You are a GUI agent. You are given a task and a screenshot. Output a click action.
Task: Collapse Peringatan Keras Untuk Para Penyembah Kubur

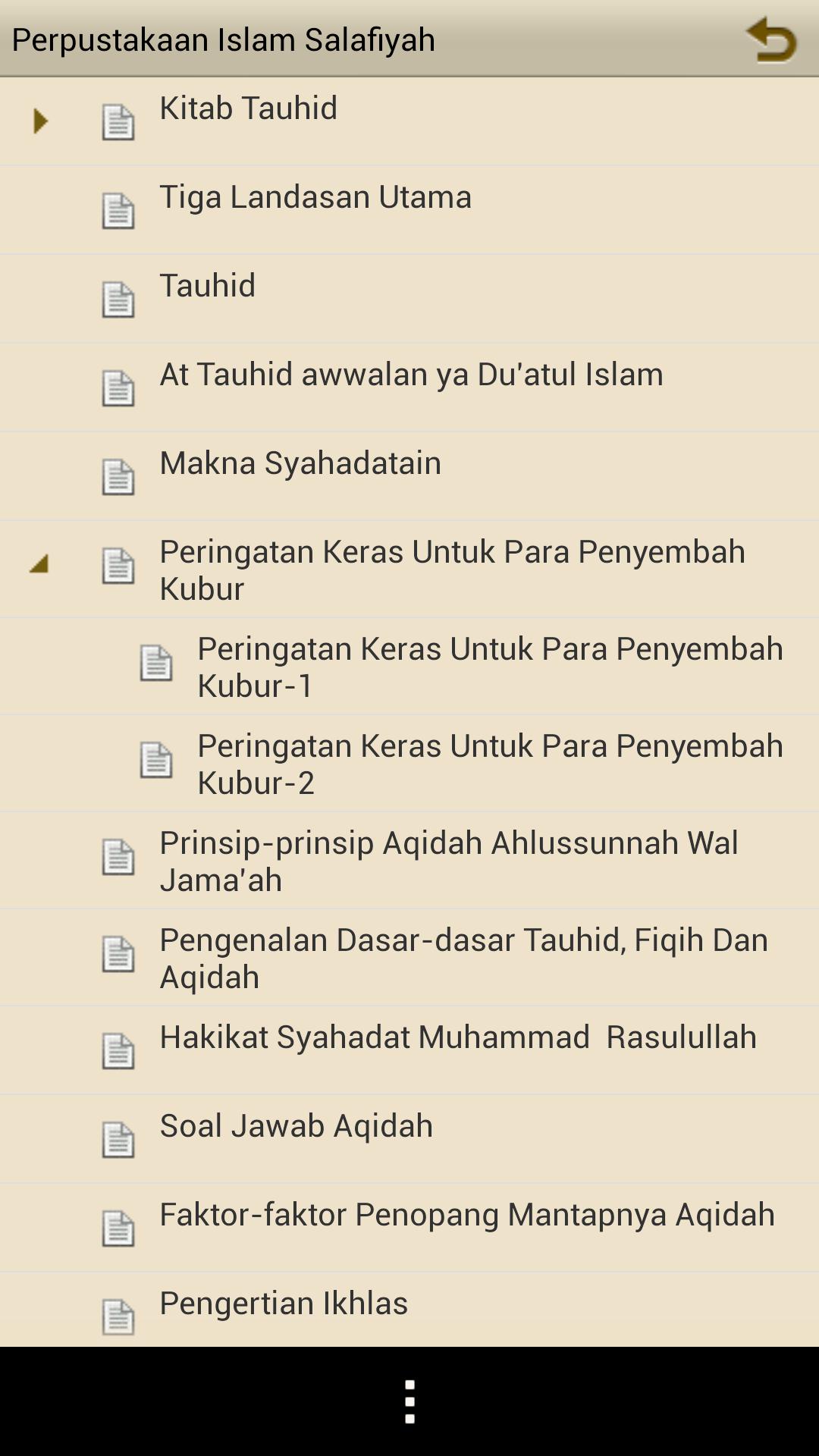click(39, 563)
